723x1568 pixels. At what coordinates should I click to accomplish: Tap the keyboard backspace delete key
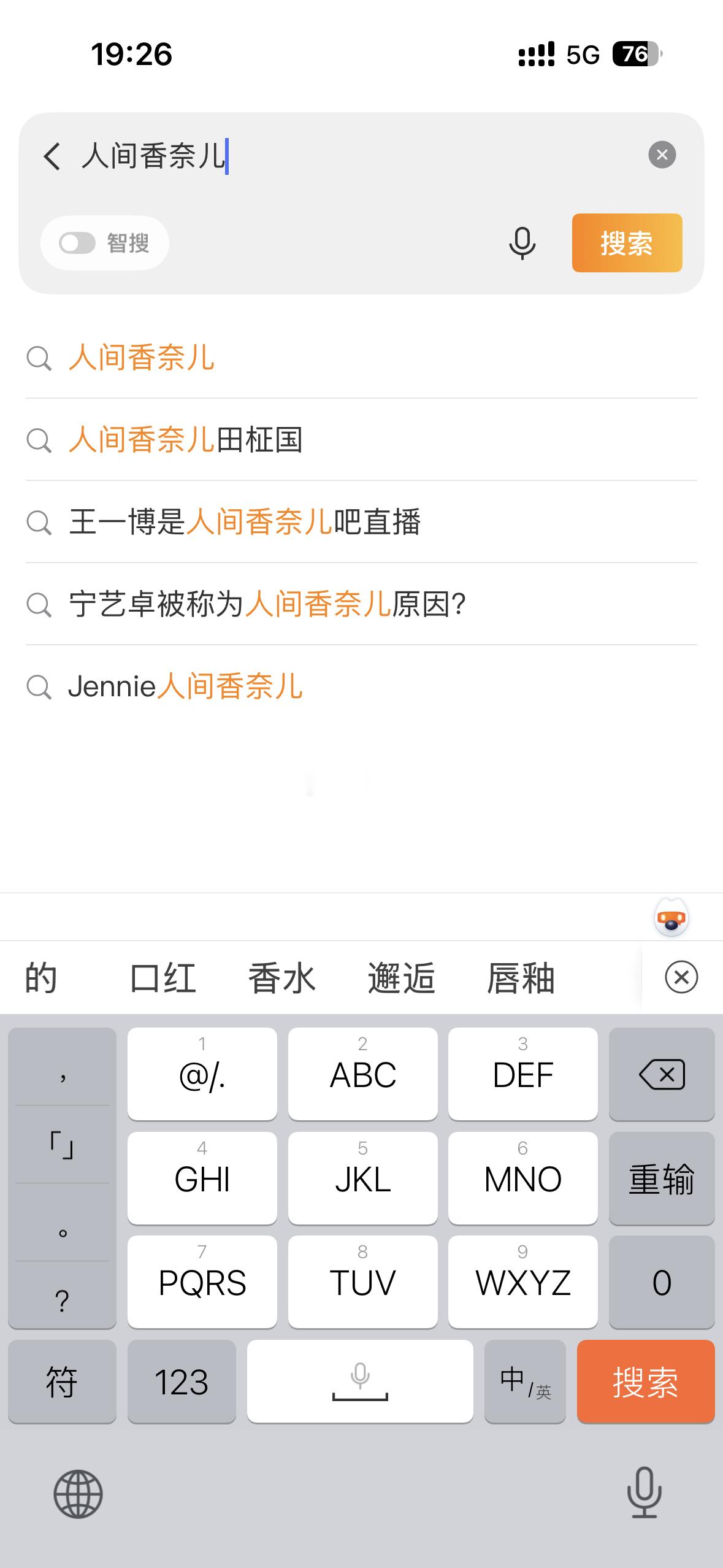(661, 1074)
